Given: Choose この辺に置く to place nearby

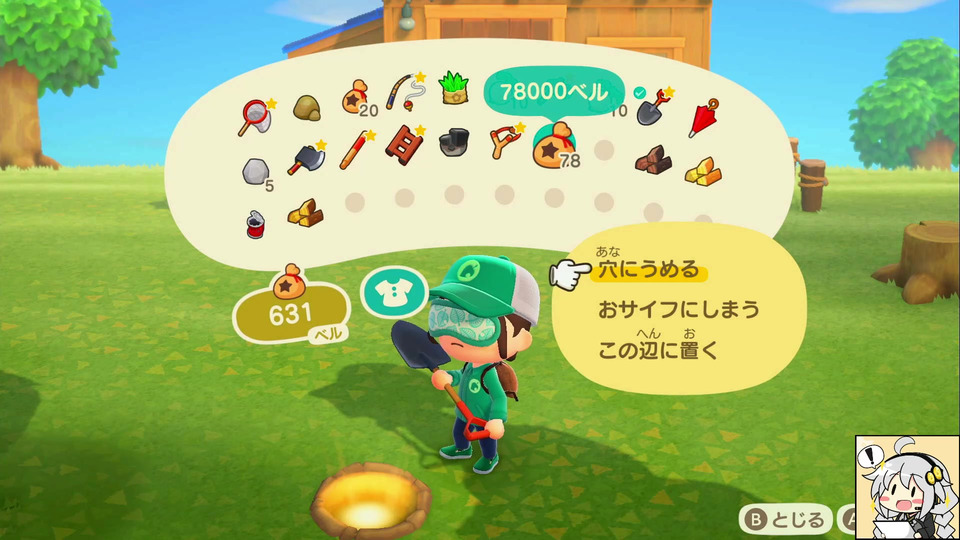Looking at the screenshot, I should [658, 350].
